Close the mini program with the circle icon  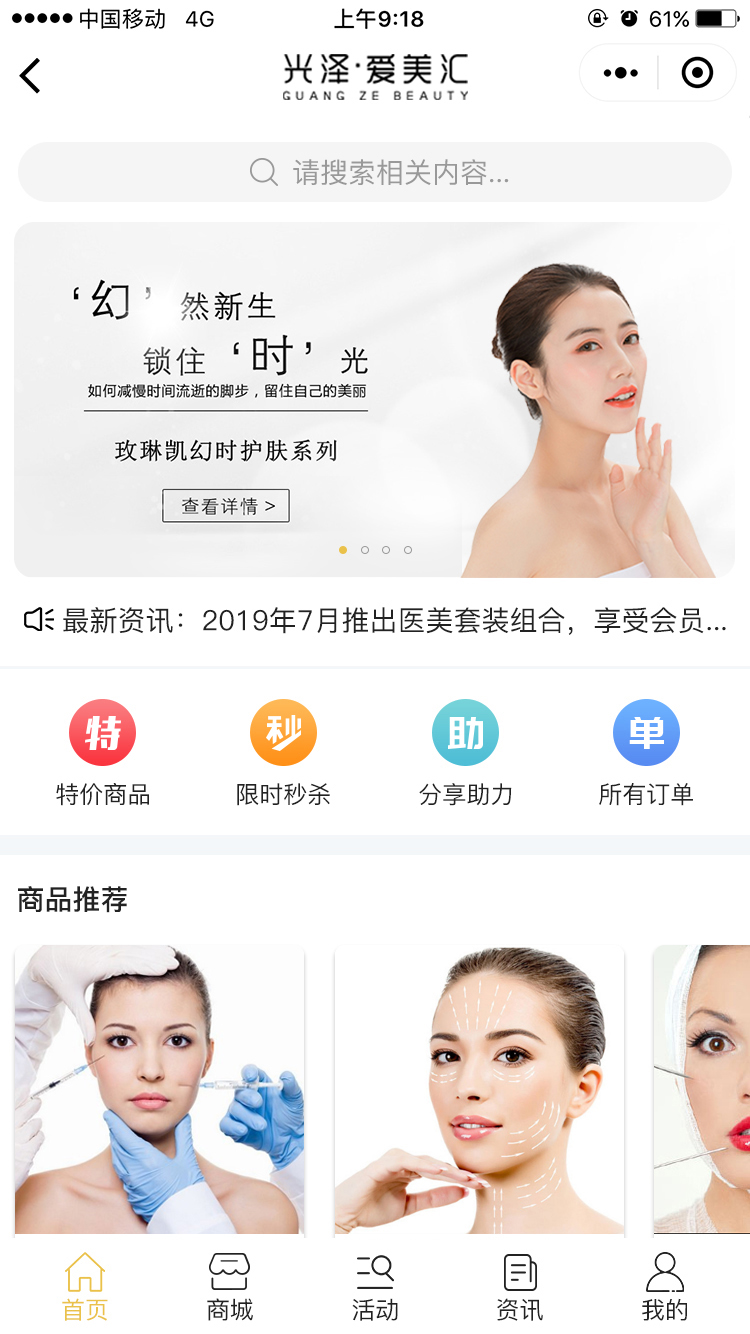(697, 73)
